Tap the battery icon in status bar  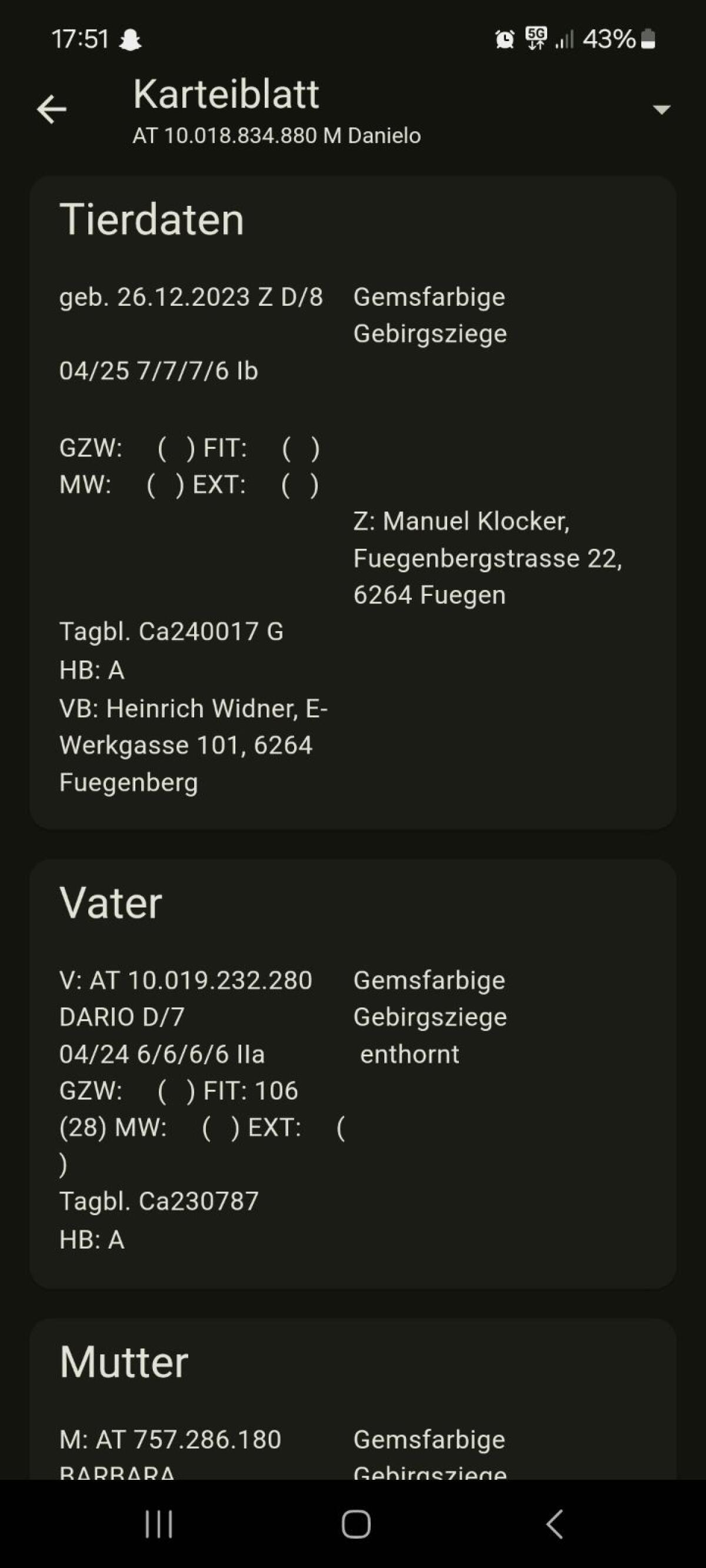(647, 40)
